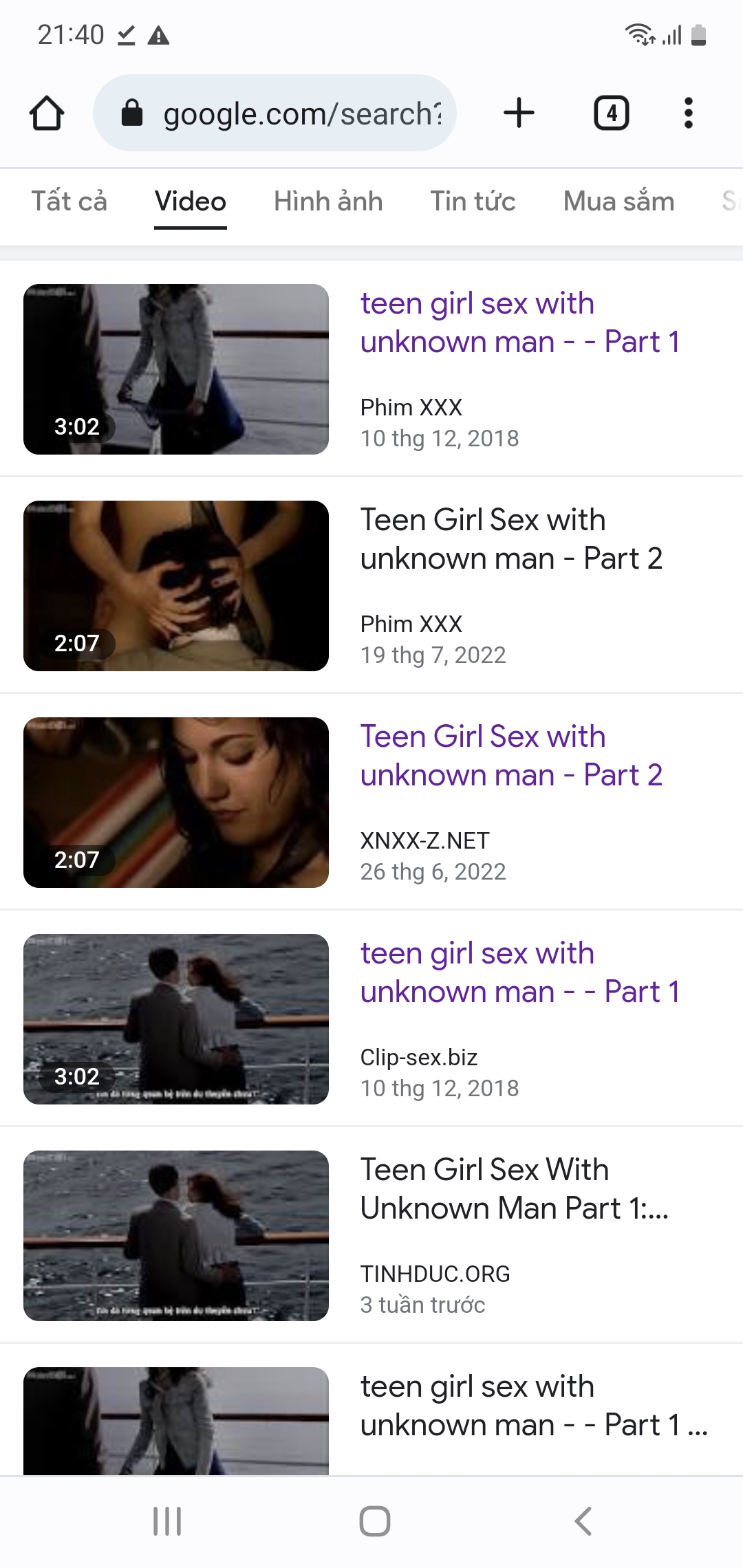Viewport: 743px width, 1568px height.
Task: Switch to the Hình ảnh tab
Action: click(328, 202)
